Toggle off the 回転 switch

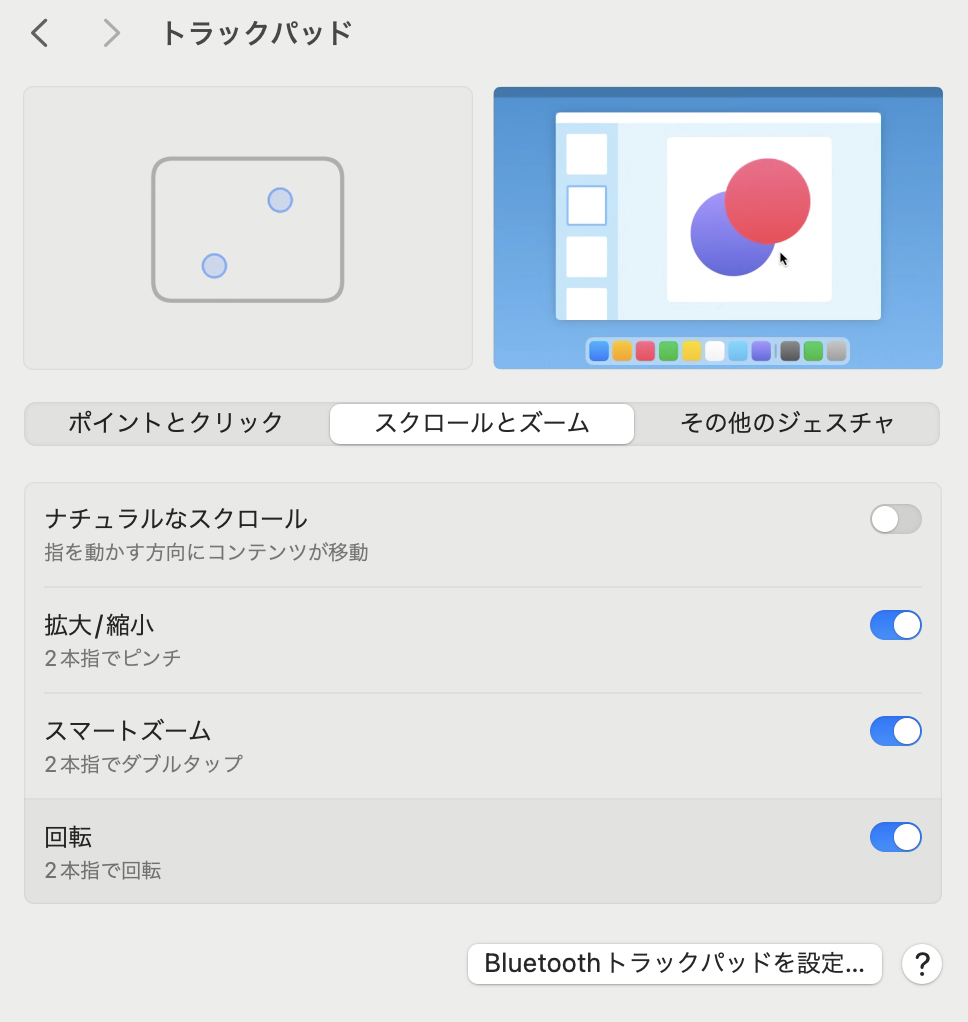(895, 837)
